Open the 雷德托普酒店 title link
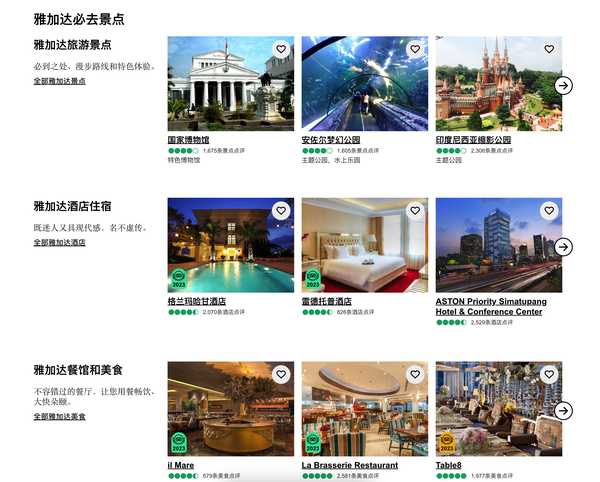The image size is (600, 482). [x=326, y=301]
